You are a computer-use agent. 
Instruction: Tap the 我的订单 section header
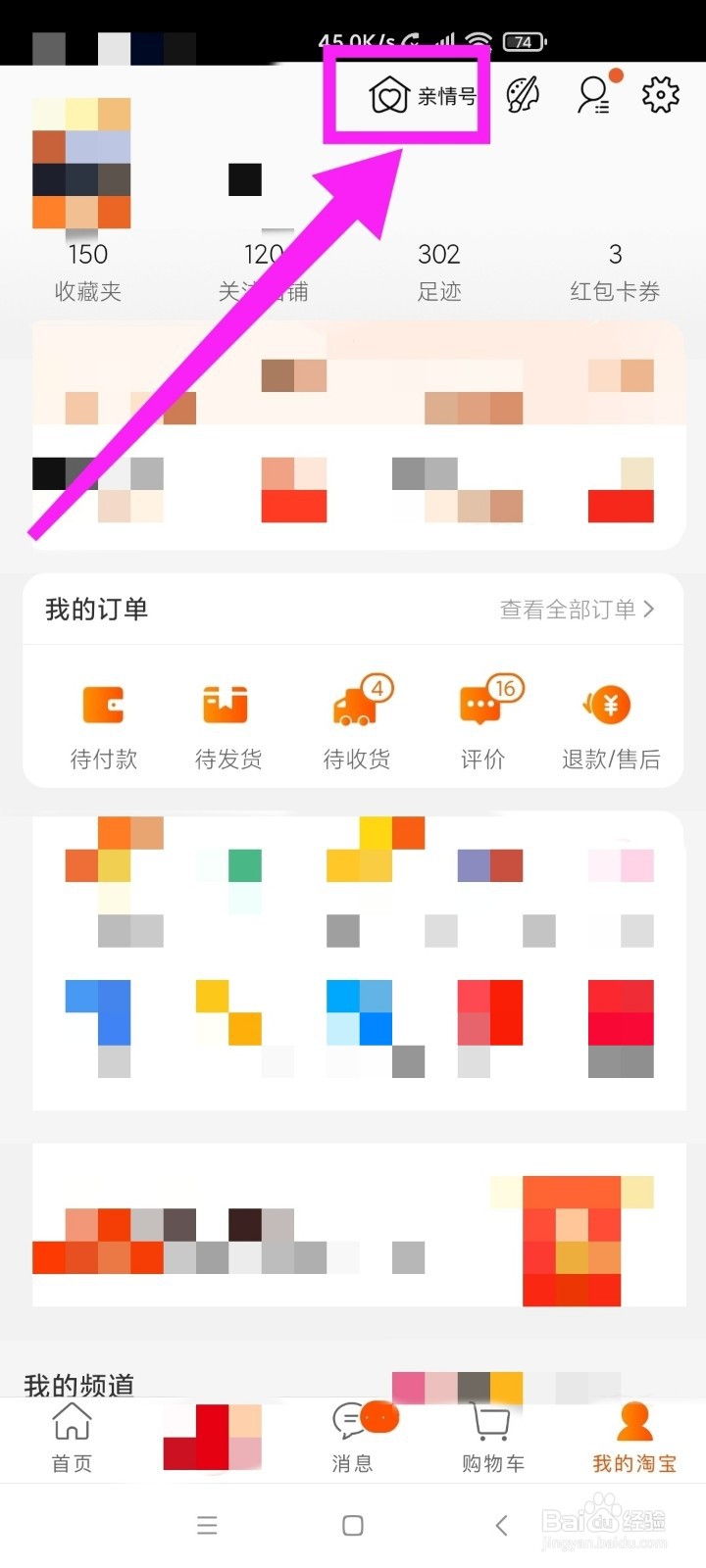tap(95, 609)
